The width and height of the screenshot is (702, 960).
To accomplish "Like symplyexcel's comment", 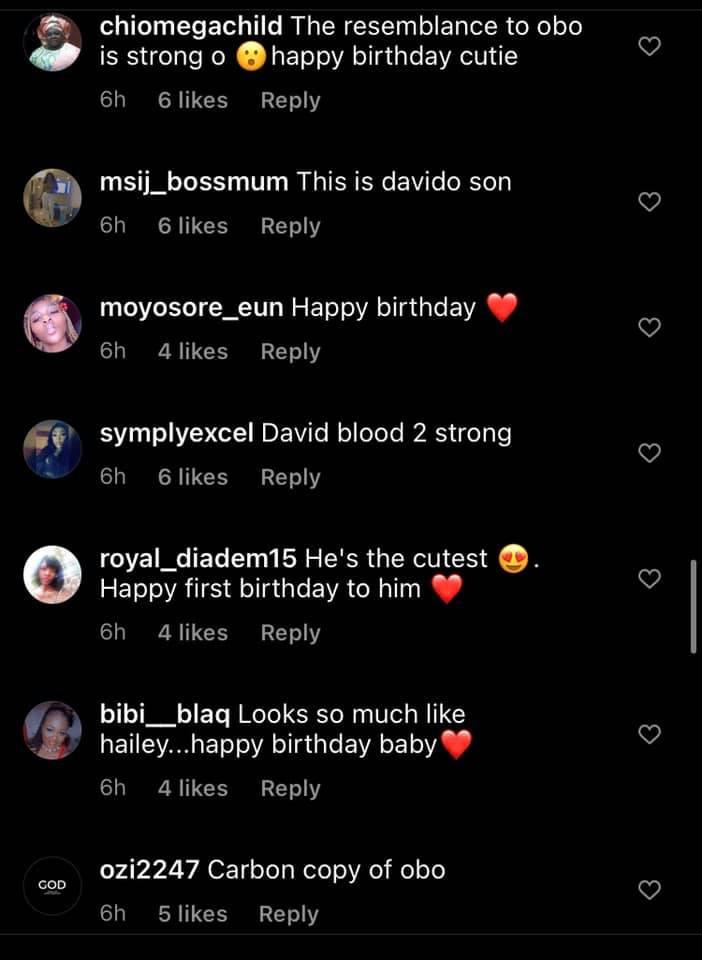I will pyautogui.click(x=649, y=453).
